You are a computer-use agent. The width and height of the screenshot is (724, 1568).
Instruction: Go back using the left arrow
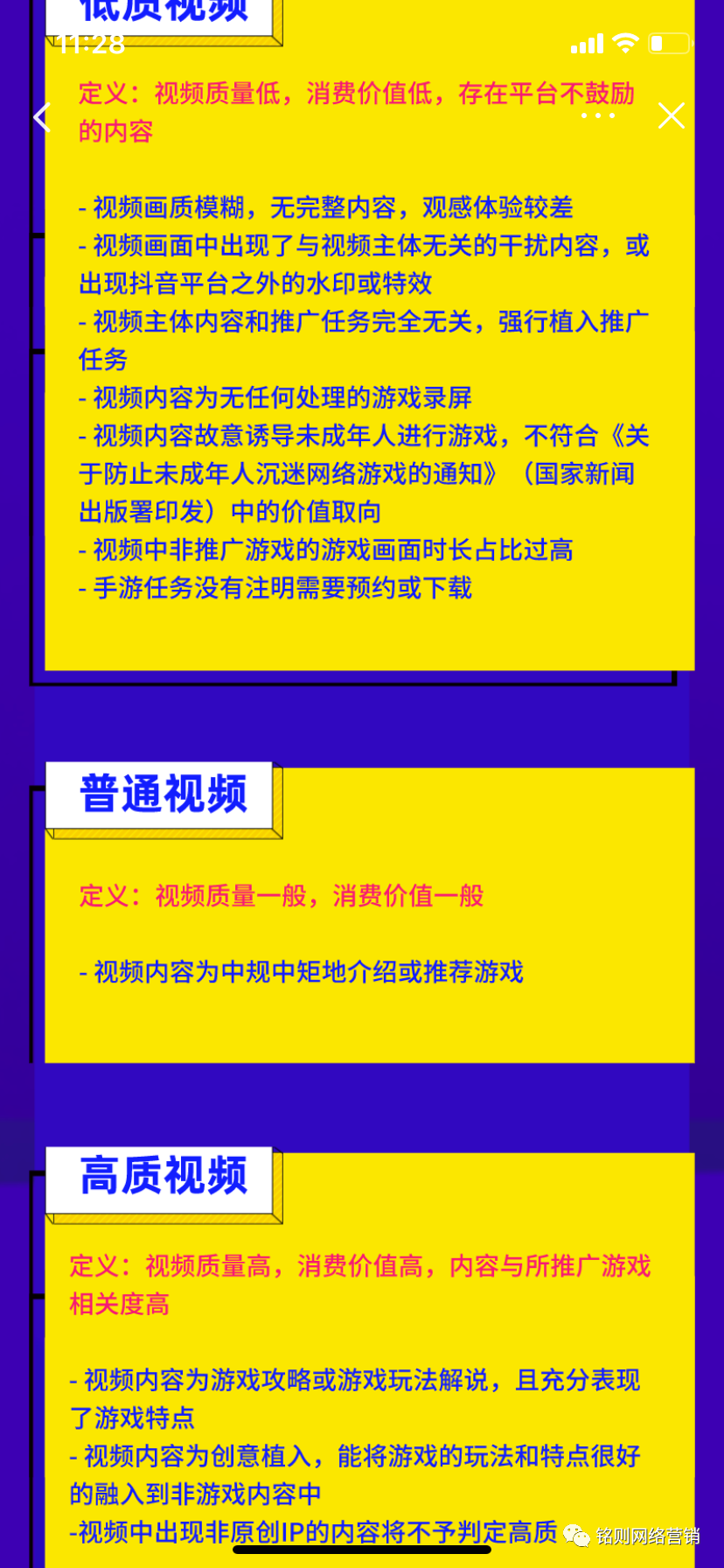coord(41,116)
